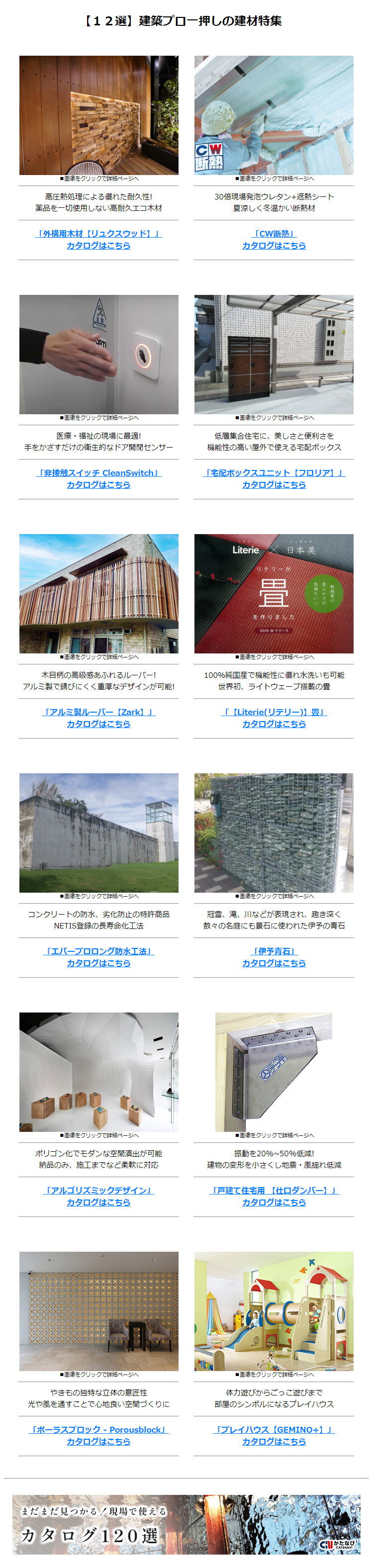This screenshot has height=1568, width=373.
Task: Open the リュクスウッド catalog link
Action: click(98, 239)
